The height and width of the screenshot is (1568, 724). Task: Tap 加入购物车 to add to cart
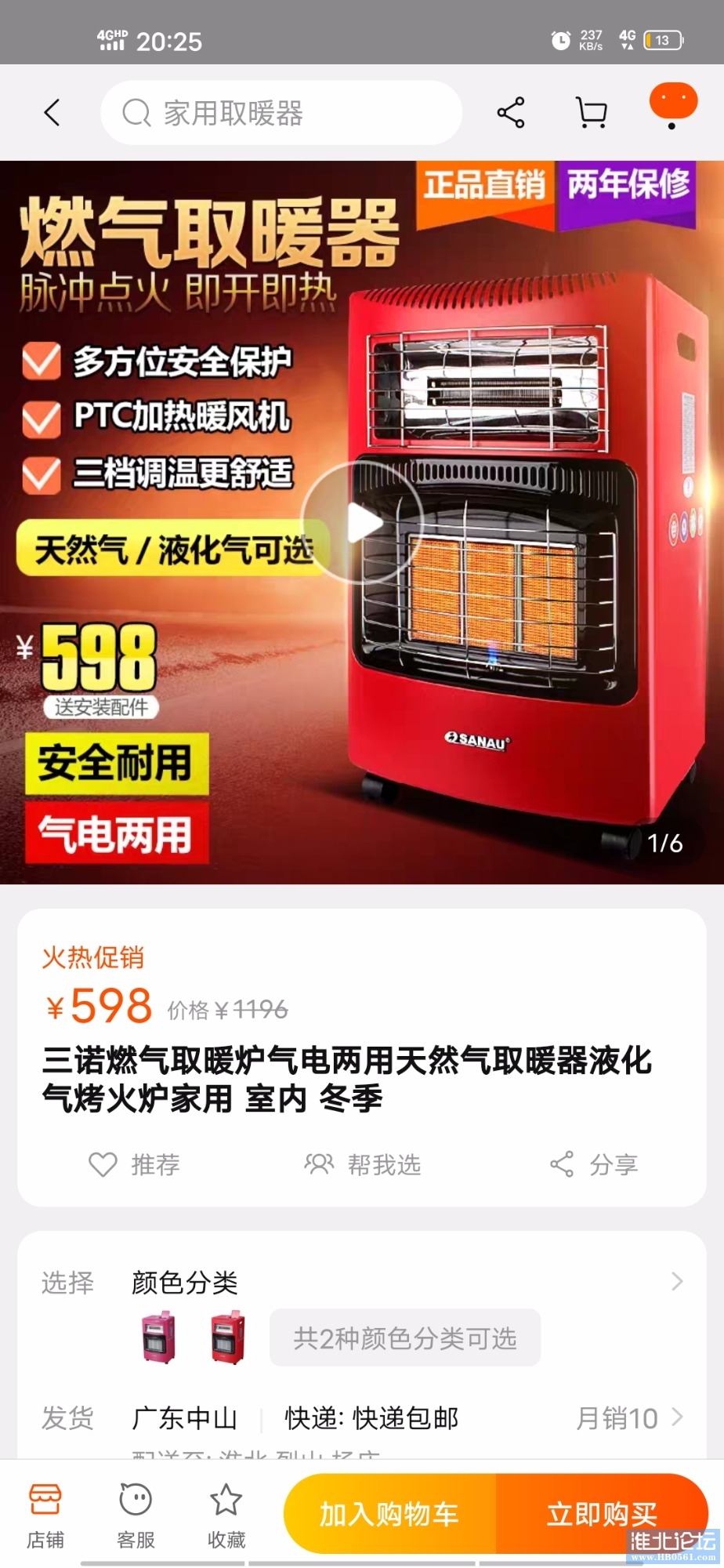389,1514
